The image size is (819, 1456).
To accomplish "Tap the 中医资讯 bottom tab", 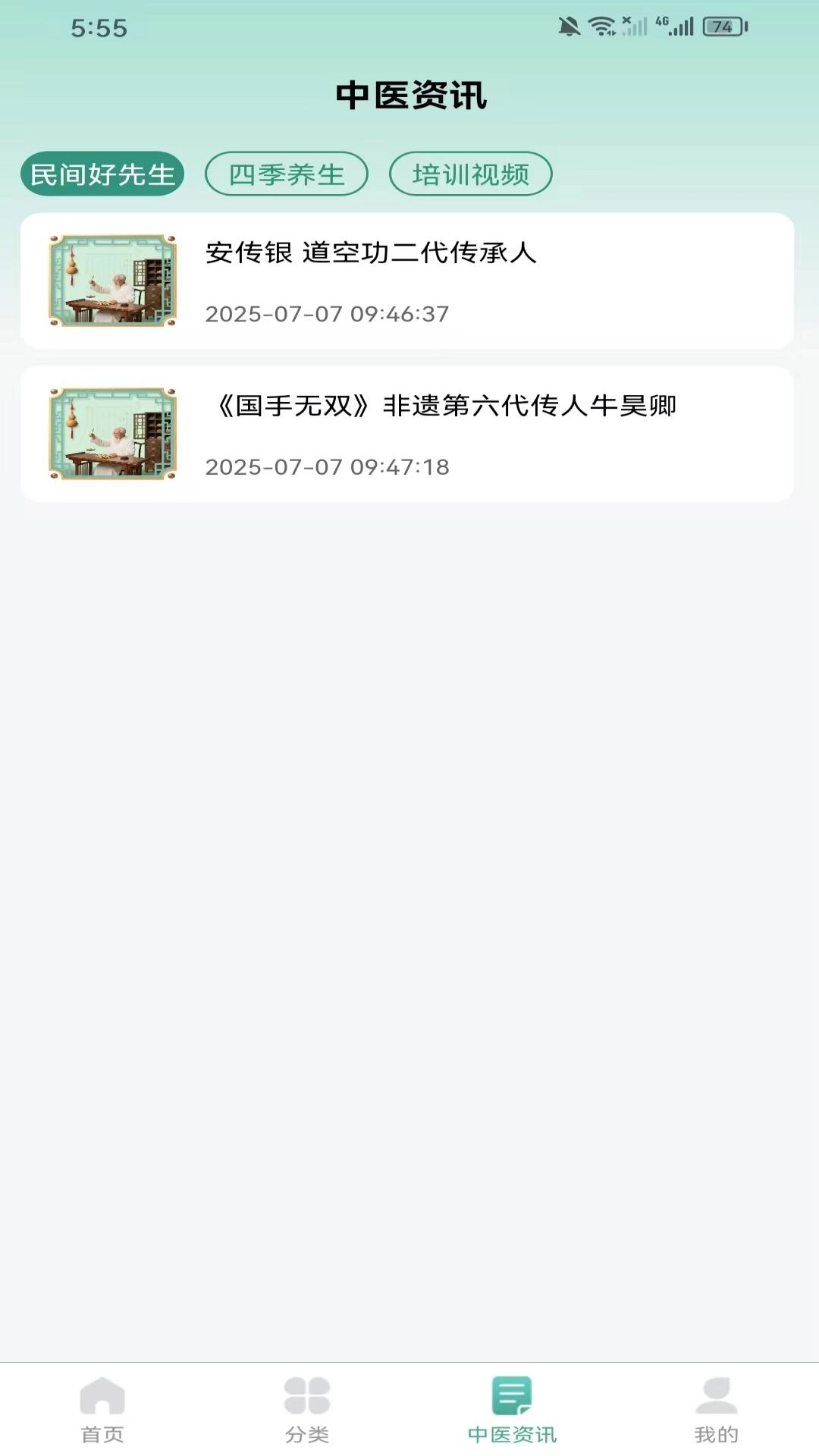I will (x=512, y=1409).
